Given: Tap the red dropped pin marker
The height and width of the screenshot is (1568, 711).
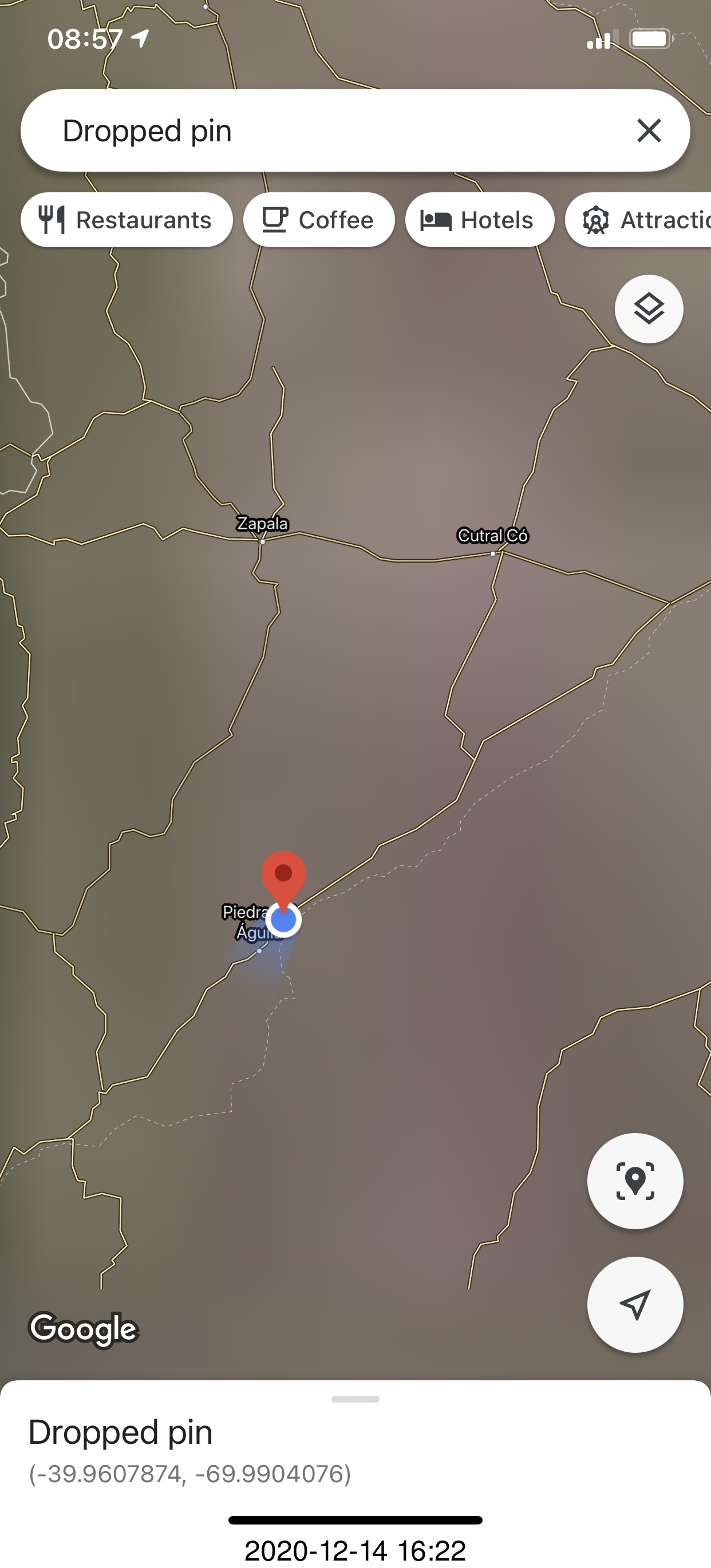Looking at the screenshot, I should pos(283,874).
